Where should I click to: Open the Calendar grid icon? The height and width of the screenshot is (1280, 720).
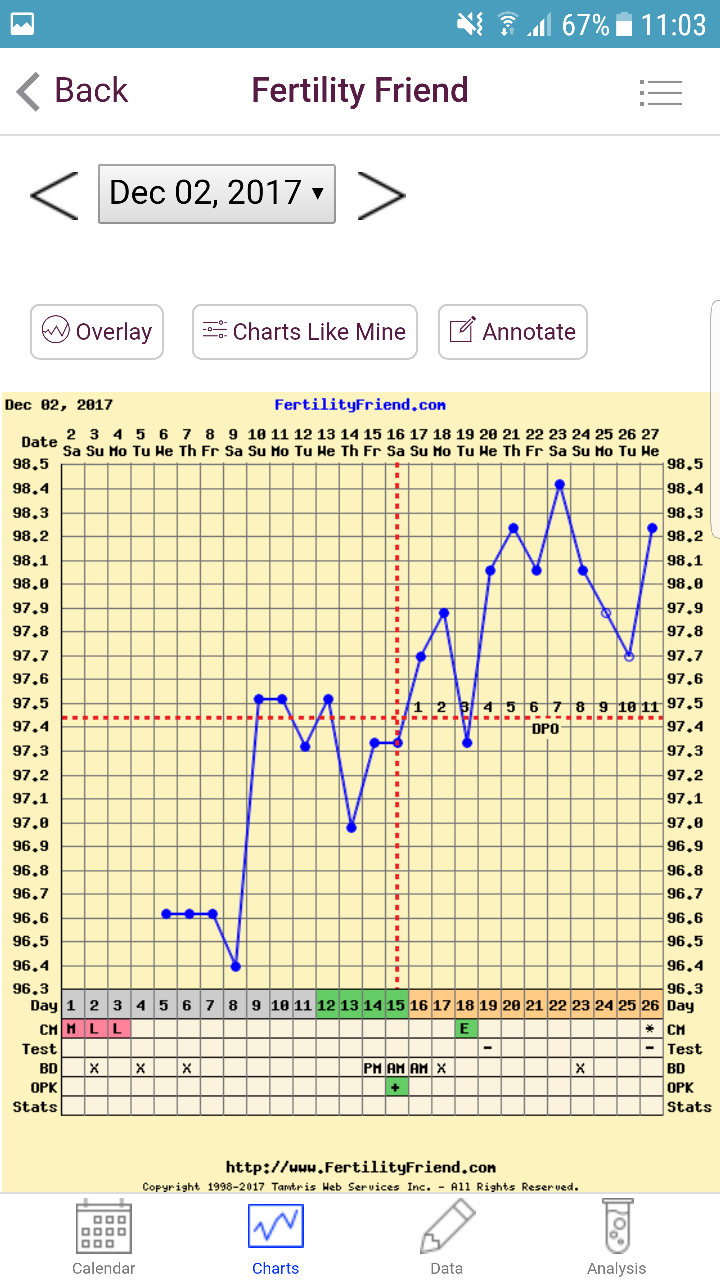pos(104,1225)
